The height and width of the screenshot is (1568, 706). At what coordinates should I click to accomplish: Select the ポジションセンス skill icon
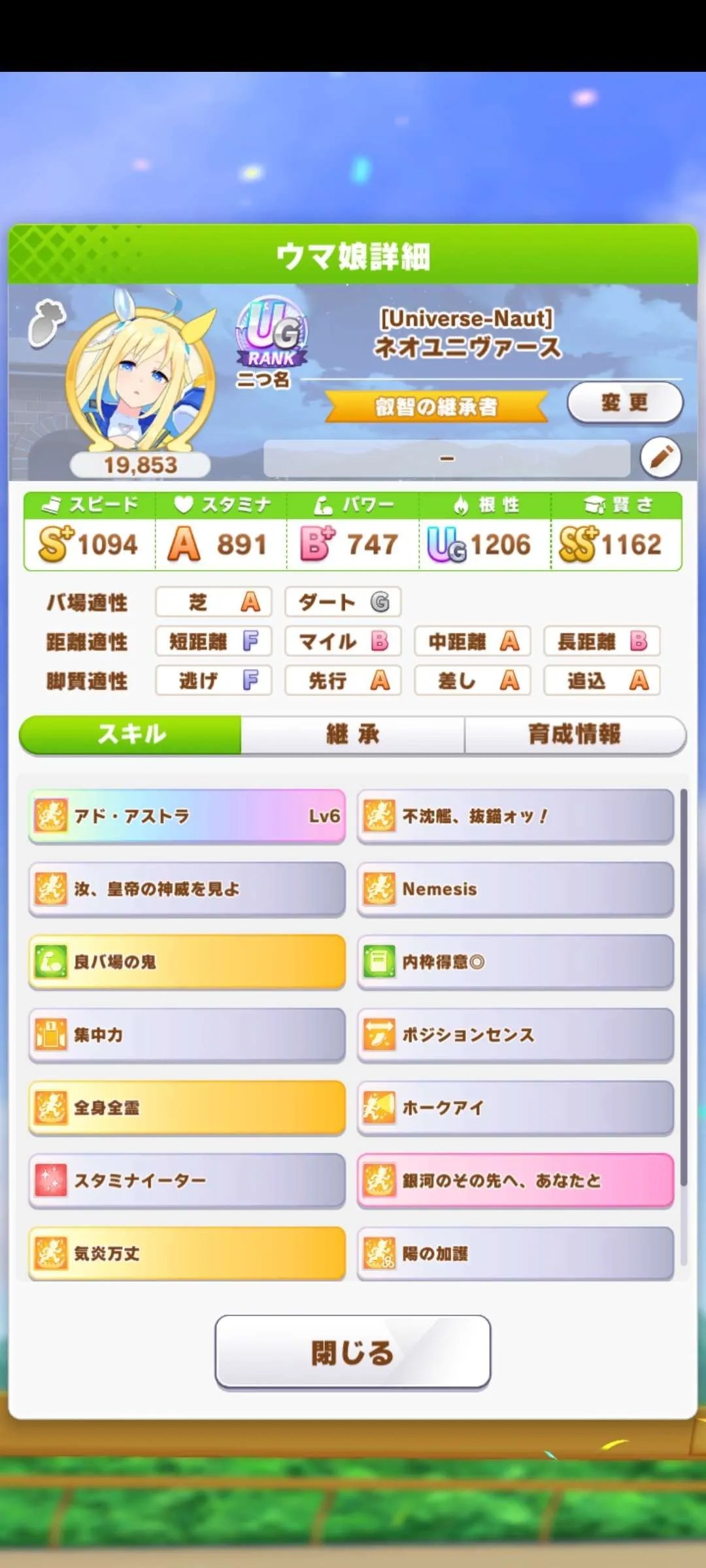(380, 1035)
